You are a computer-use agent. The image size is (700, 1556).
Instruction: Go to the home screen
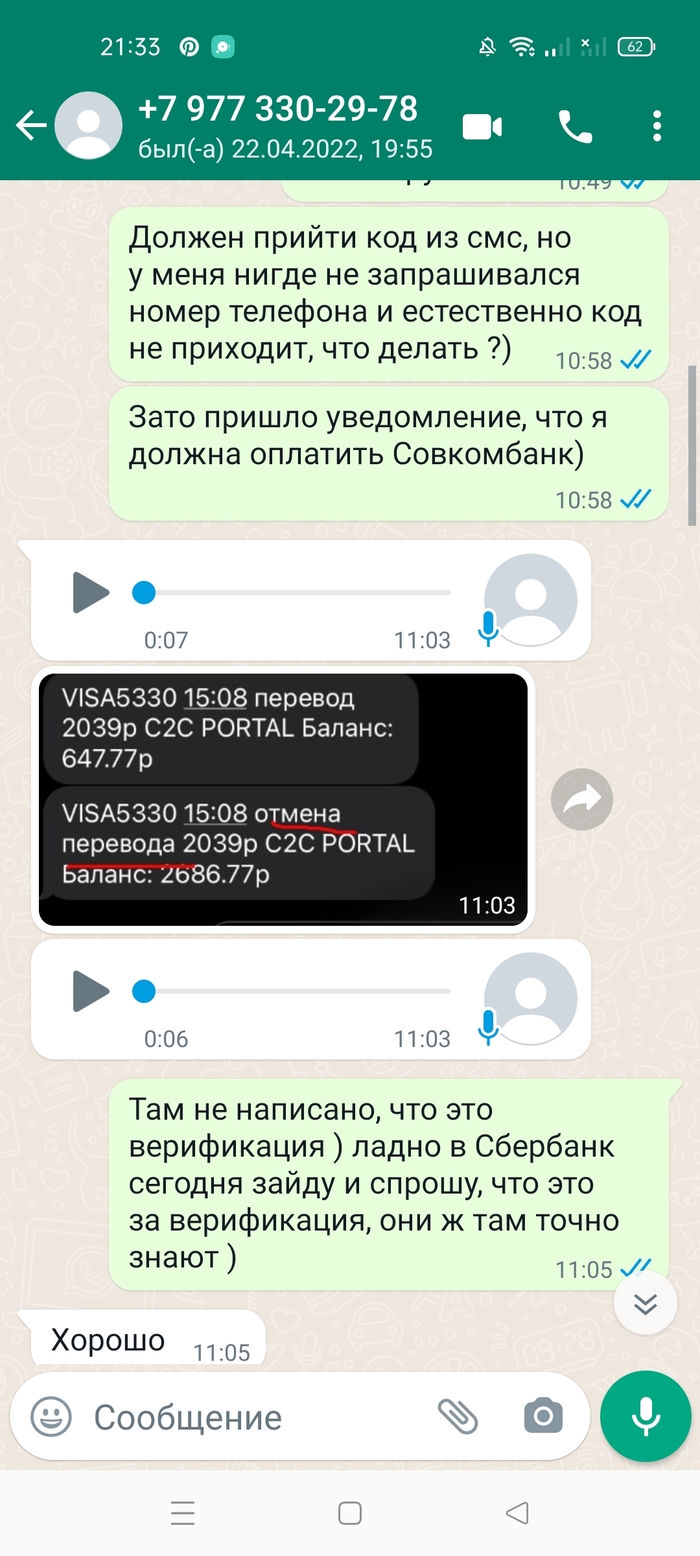(x=350, y=1513)
